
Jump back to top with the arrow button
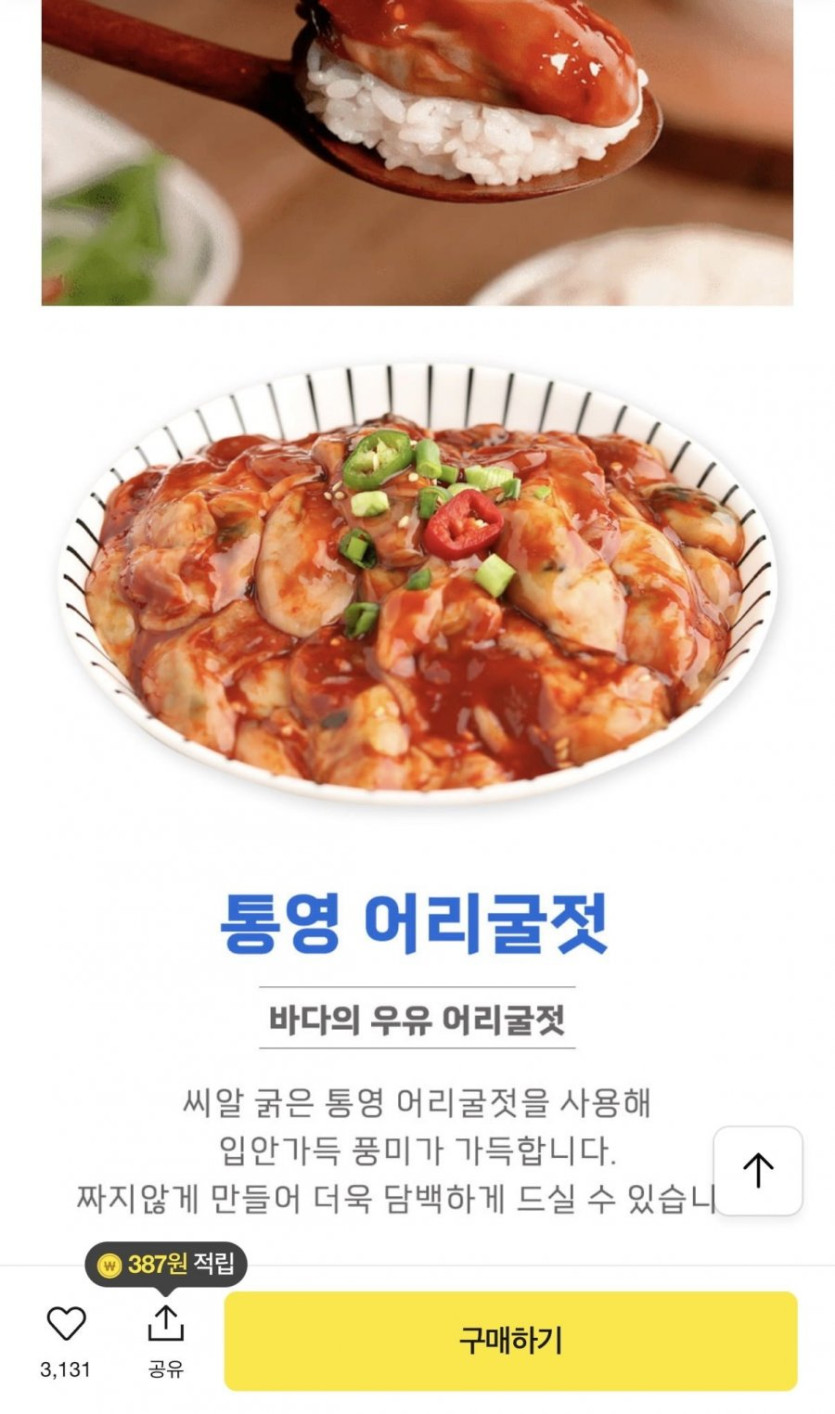click(x=758, y=1171)
